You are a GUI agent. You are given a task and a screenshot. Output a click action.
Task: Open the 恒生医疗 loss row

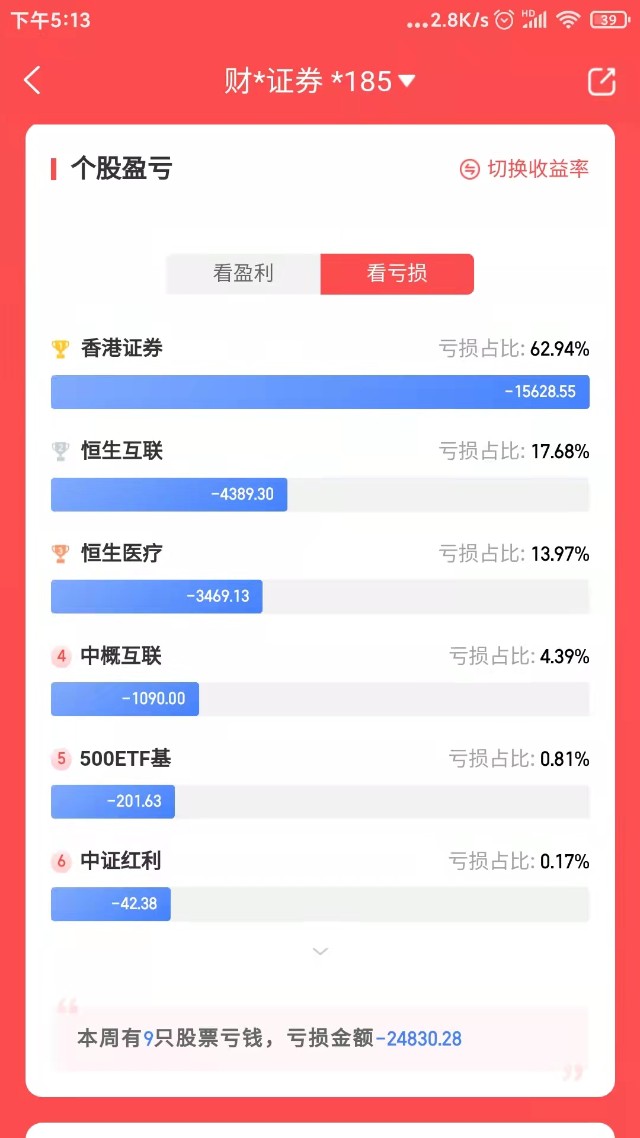[x=320, y=578]
